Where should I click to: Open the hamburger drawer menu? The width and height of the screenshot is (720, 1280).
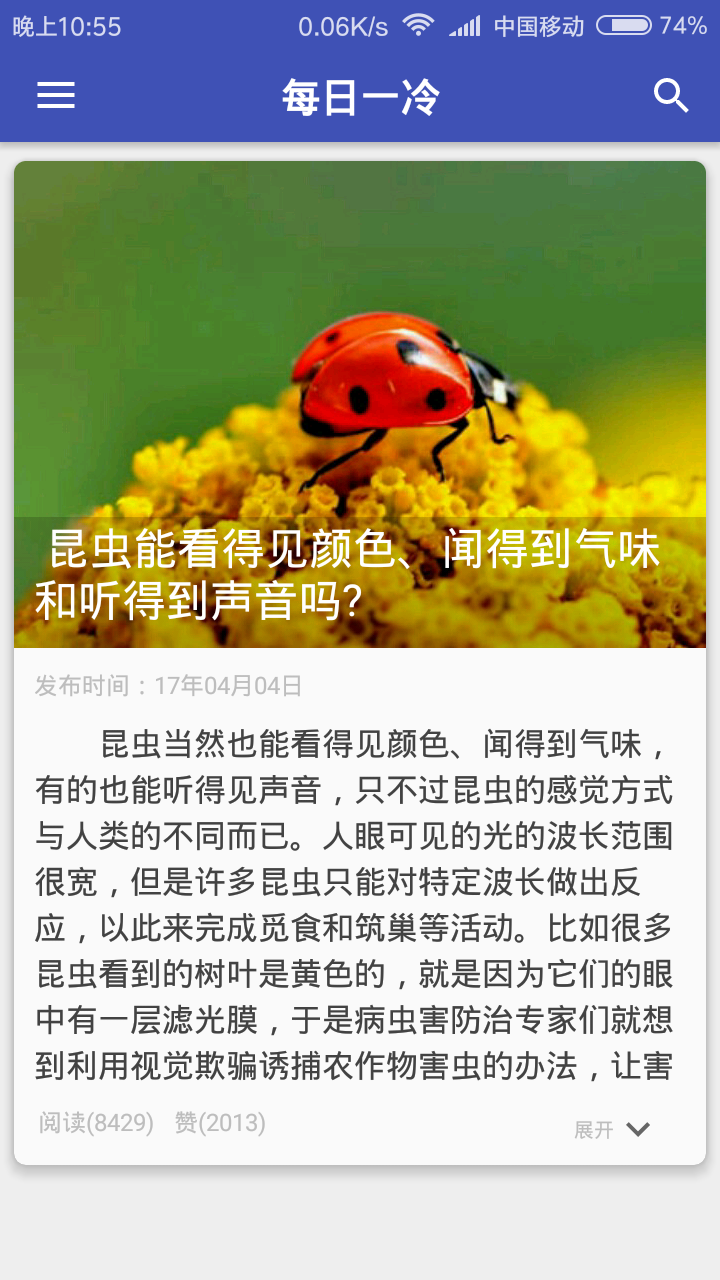pos(56,96)
